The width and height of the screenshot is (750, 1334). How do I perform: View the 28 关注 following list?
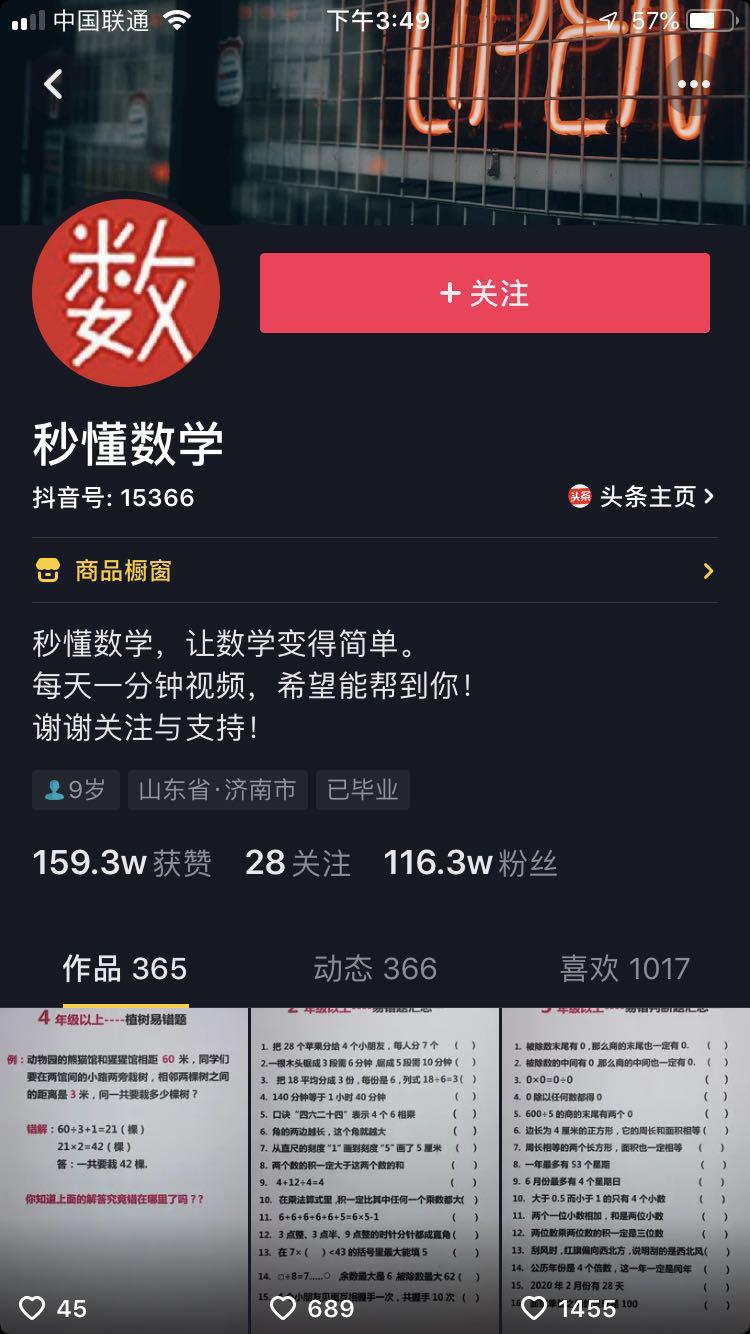pyautogui.click(x=297, y=863)
